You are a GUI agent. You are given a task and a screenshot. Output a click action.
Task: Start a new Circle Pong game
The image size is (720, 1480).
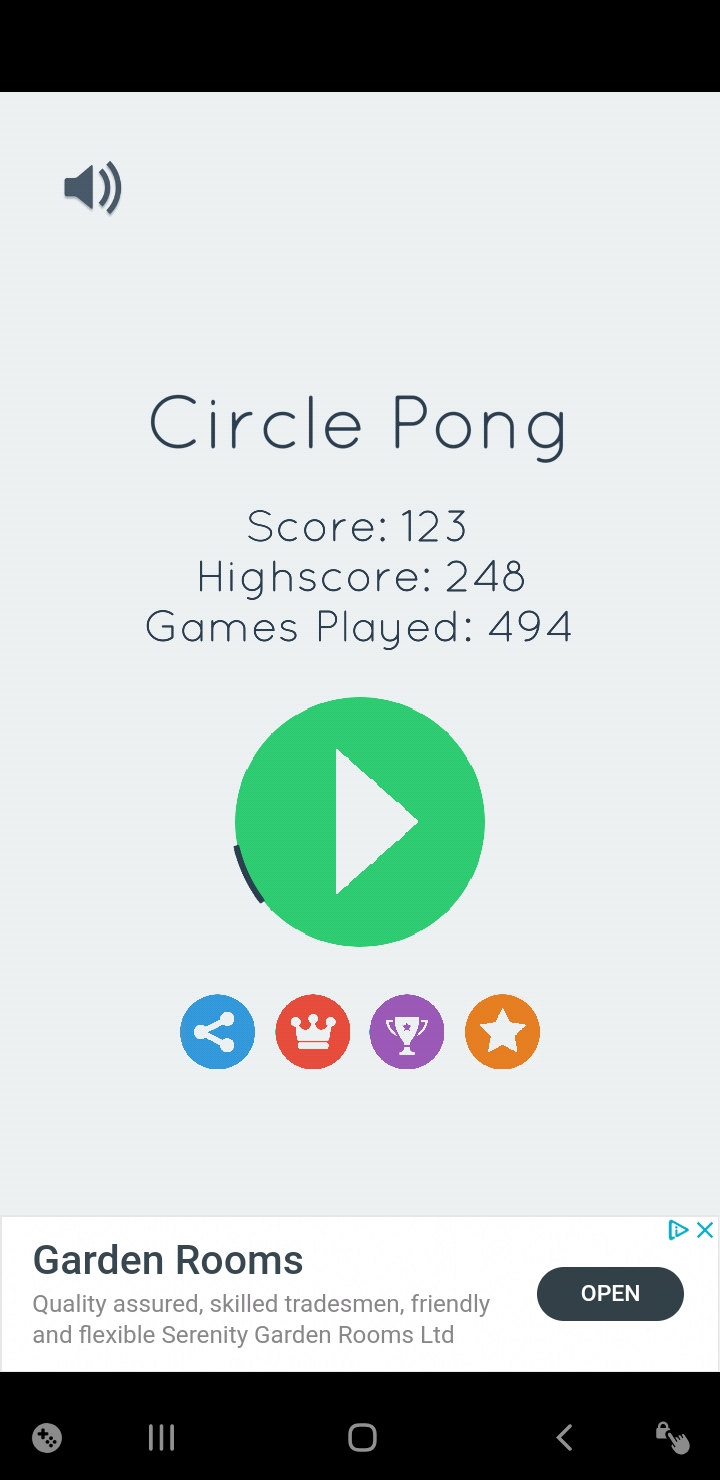360,821
